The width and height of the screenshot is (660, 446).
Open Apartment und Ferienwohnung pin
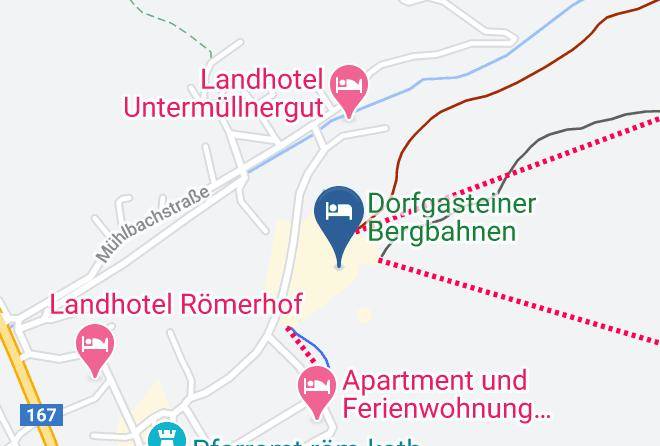click(x=317, y=392)
